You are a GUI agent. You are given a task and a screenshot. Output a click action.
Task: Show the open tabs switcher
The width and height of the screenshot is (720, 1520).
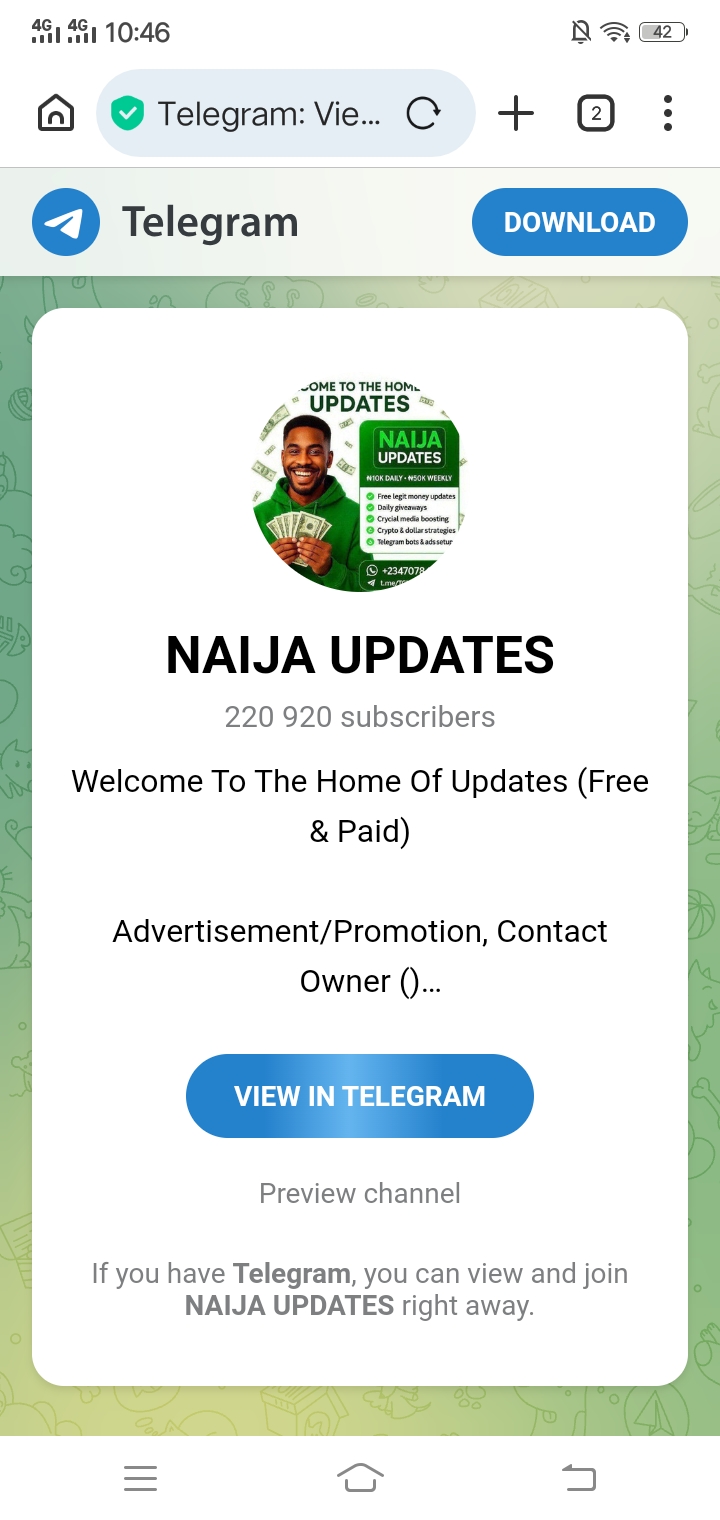point(596,113)
